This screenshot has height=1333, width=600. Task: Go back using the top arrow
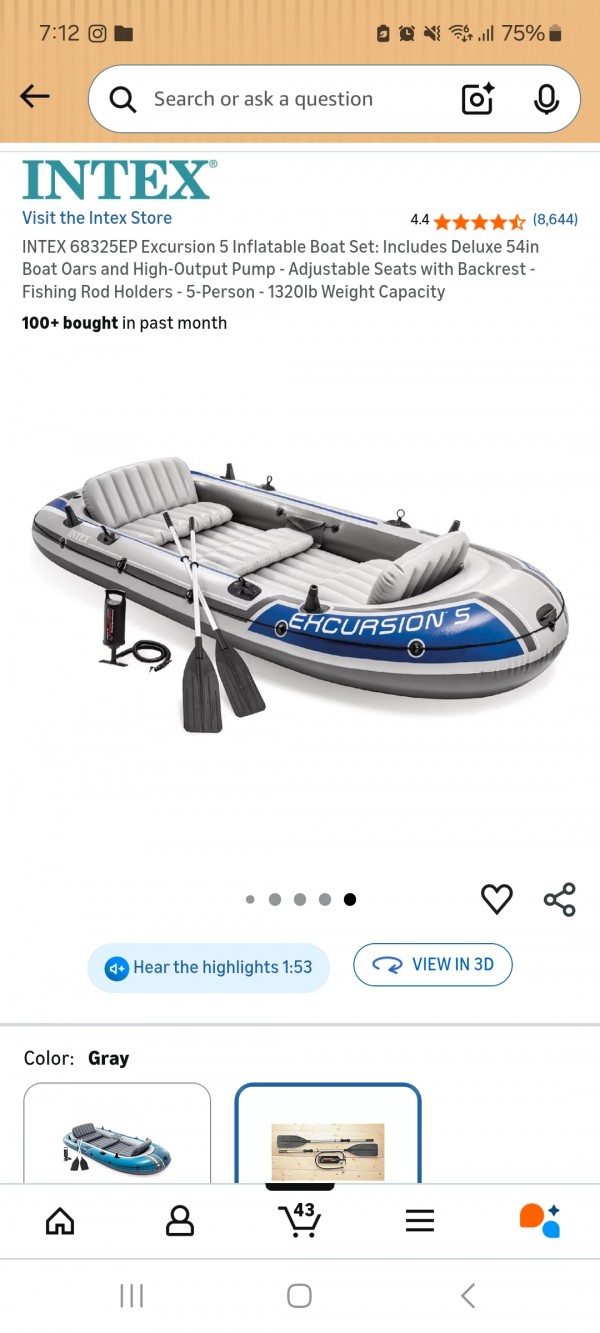click(35, 96)
